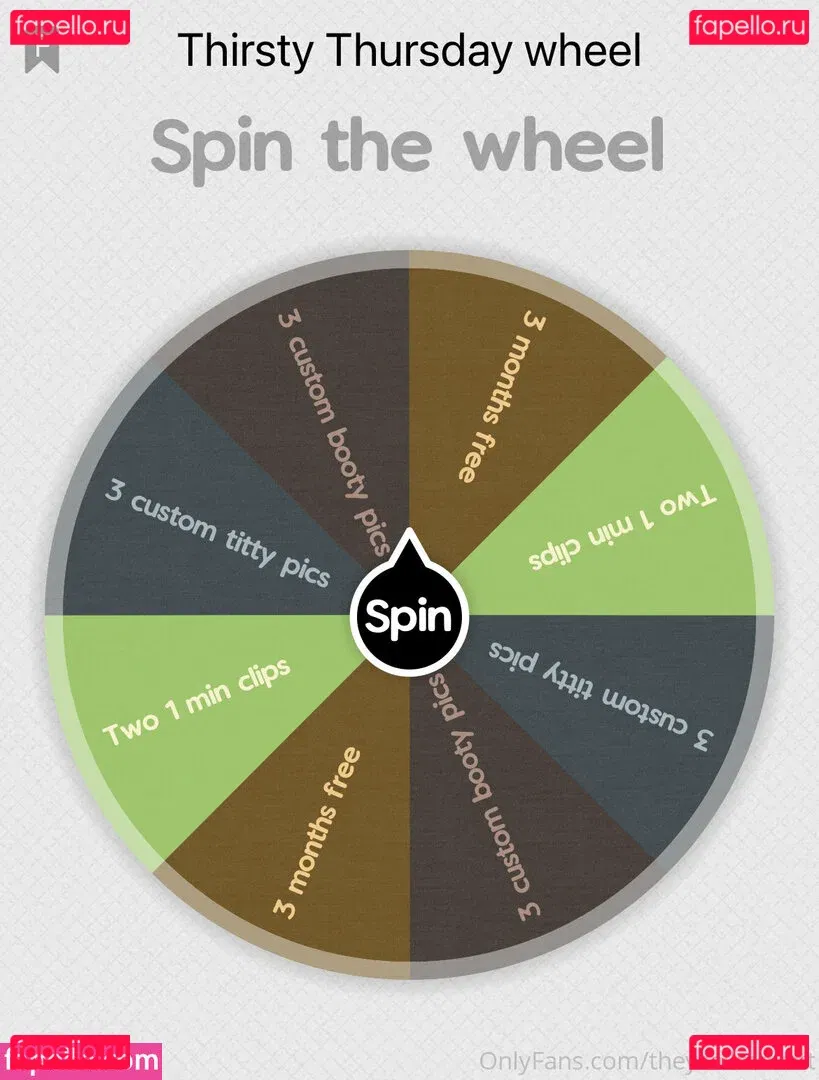Open the saved wheels bookmark icon
Viewport: 819px width, 1080px height.
tap(42, 52)
